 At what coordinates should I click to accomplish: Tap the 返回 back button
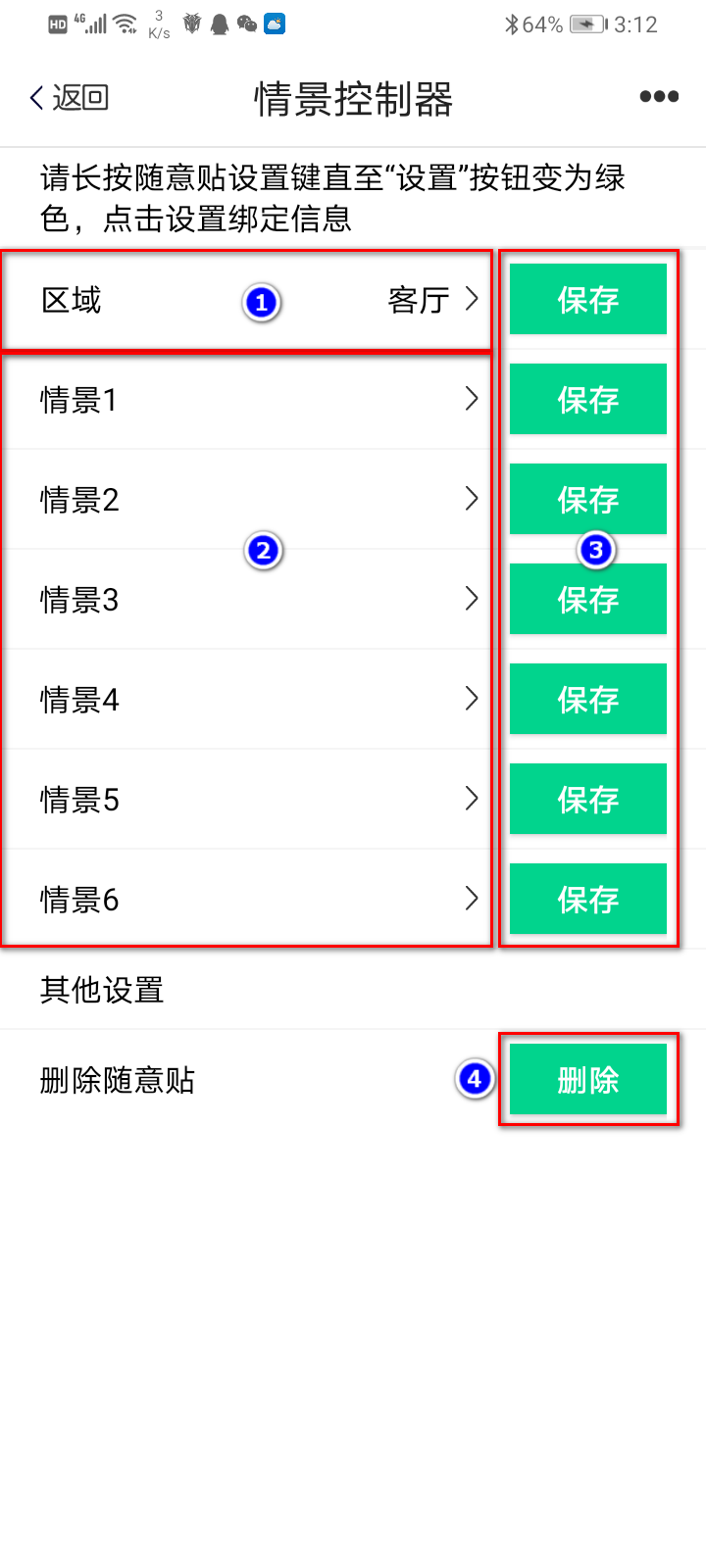[69, 97]
